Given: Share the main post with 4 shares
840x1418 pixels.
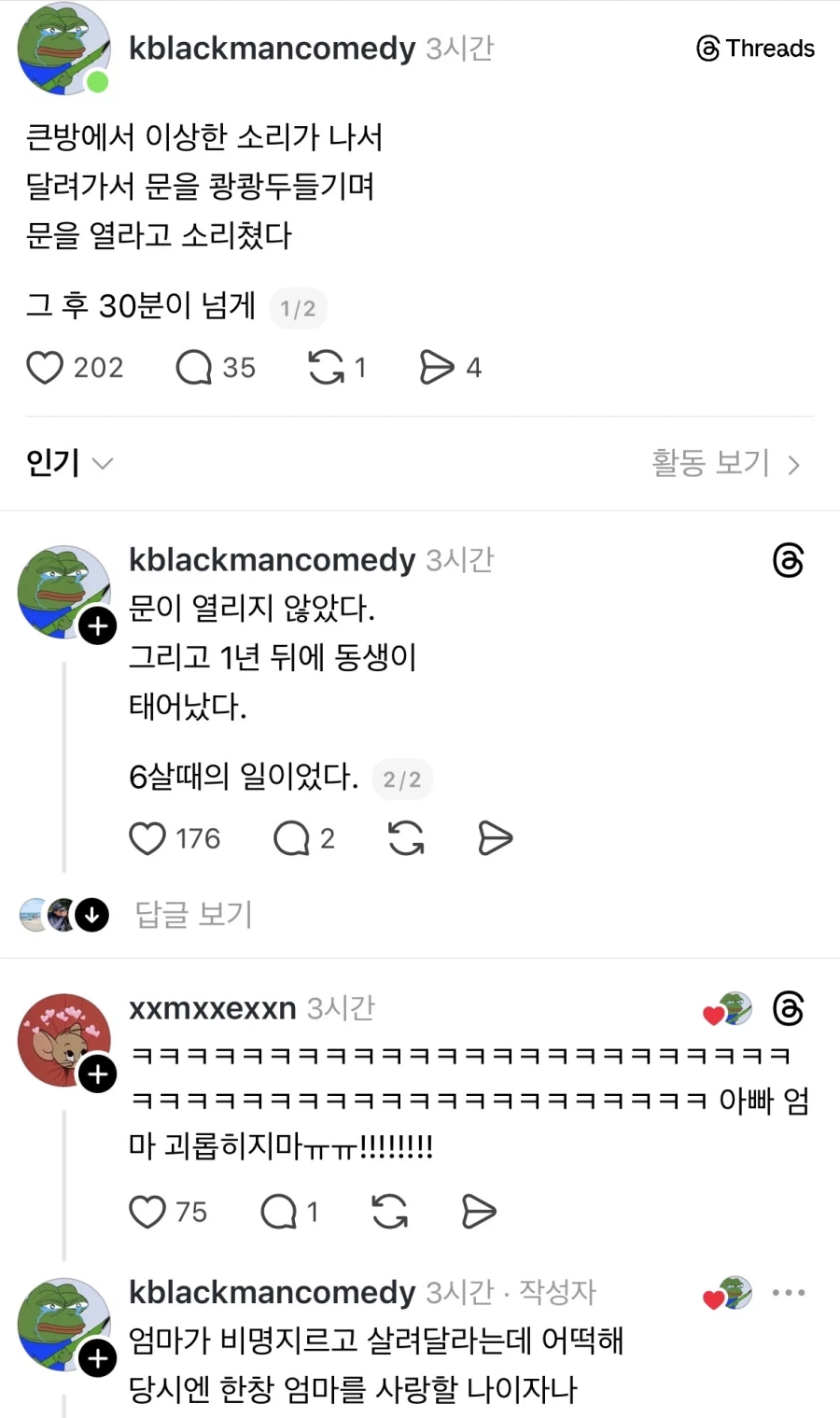Looking at the screenshot, I should point(437,368).
